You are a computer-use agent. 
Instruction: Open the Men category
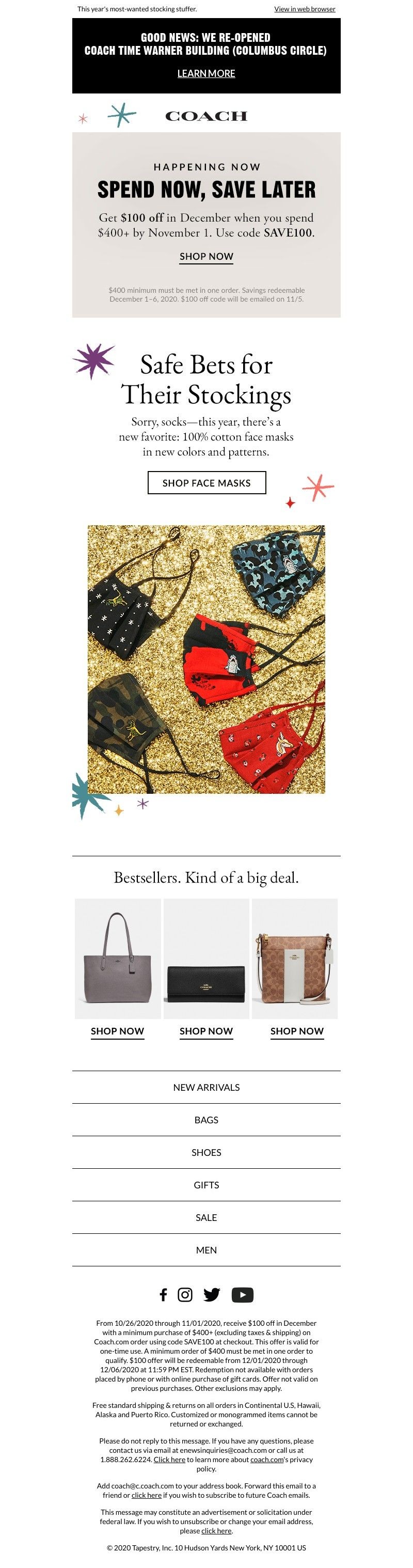pos(206,1250)
